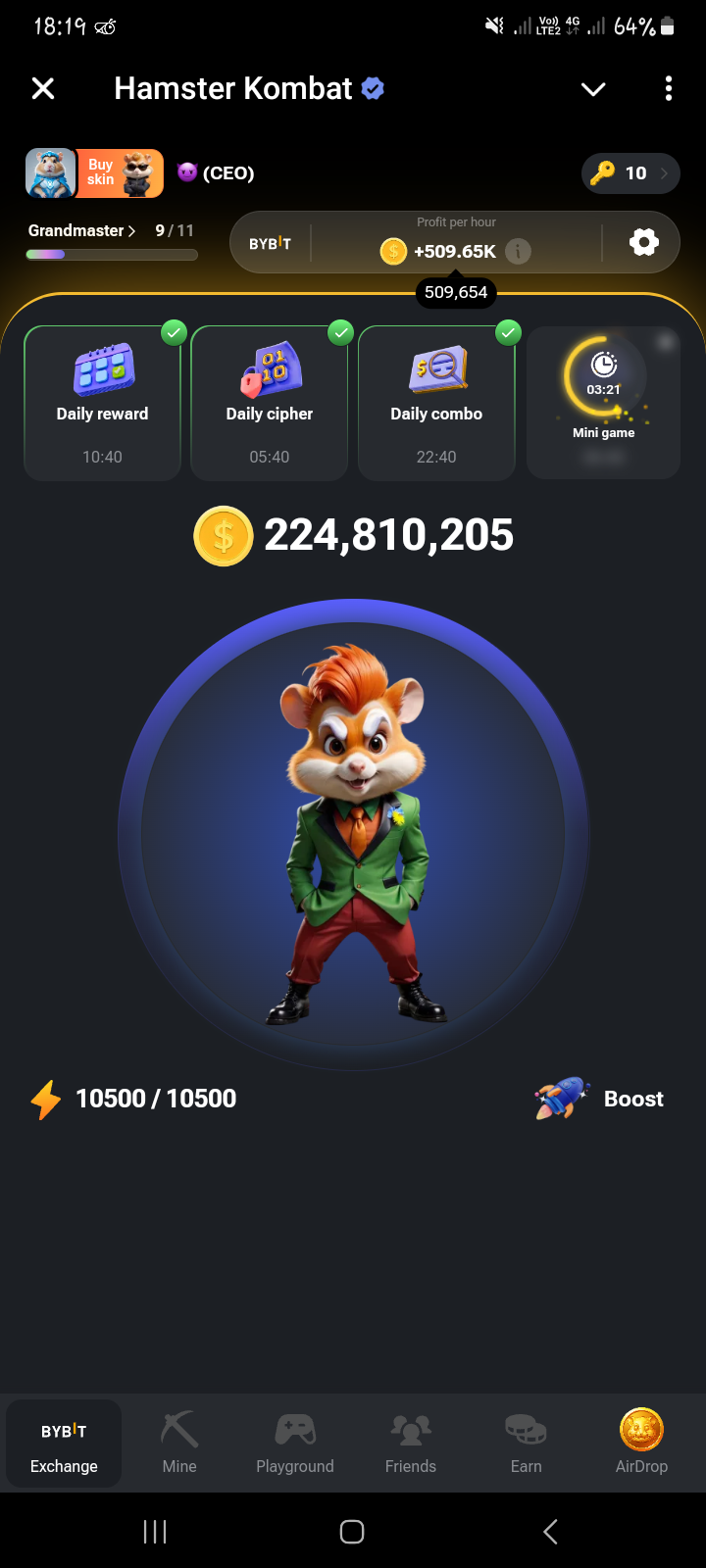This screenshot has width=706, height=1568.
Task: Tap the hamster to earn coins
Action: click(353, 833)
